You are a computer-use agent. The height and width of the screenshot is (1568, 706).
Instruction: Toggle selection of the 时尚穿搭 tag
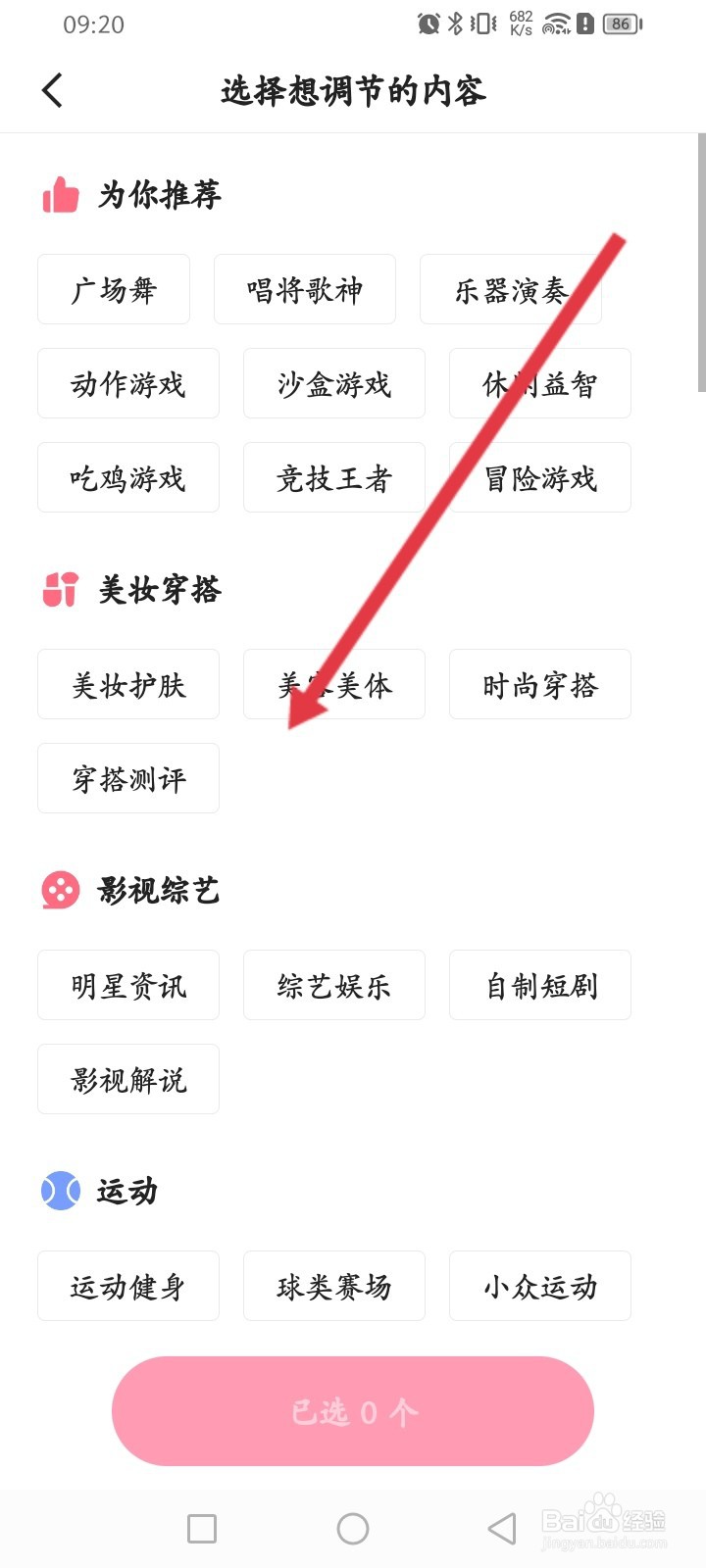[x=539, y=684]
